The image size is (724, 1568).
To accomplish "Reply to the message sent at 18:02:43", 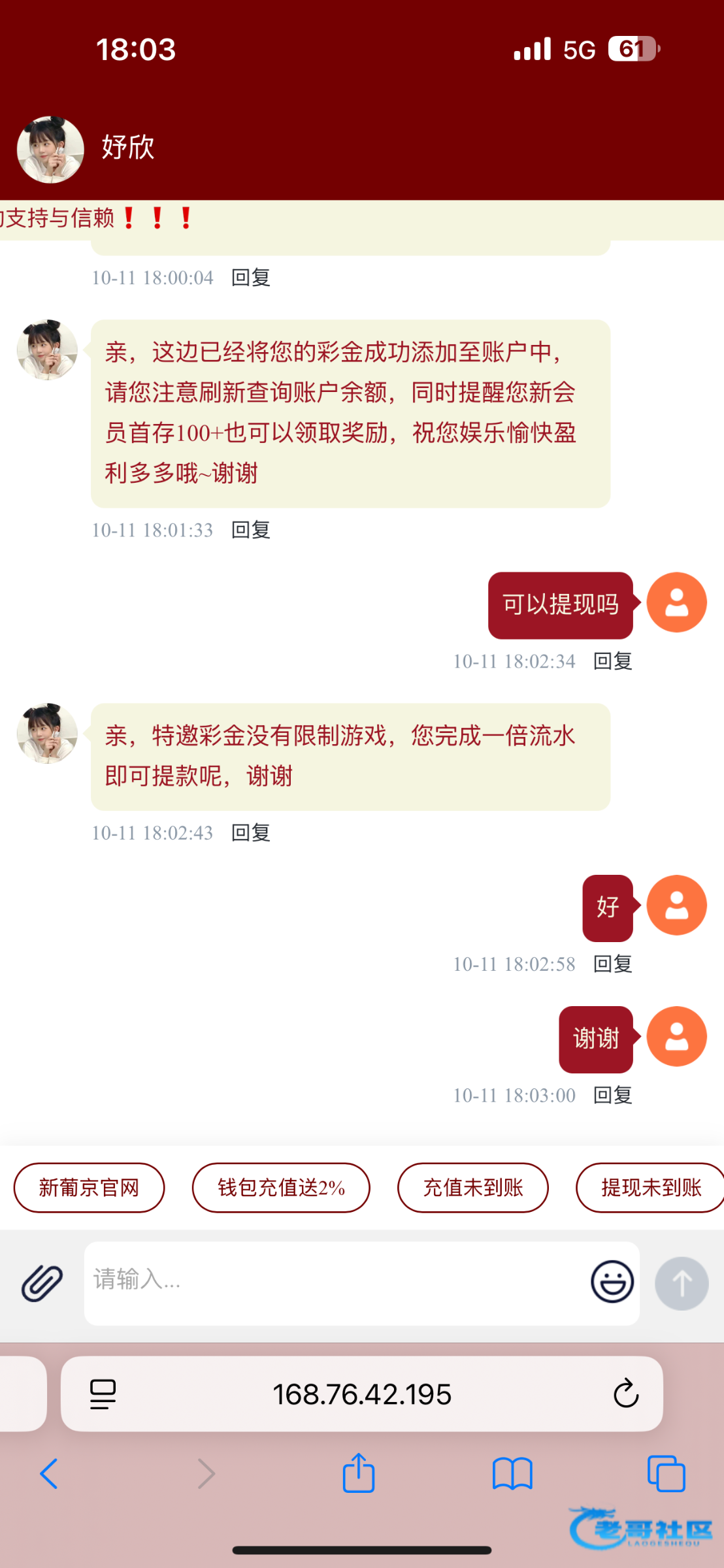I will point(251,833).
